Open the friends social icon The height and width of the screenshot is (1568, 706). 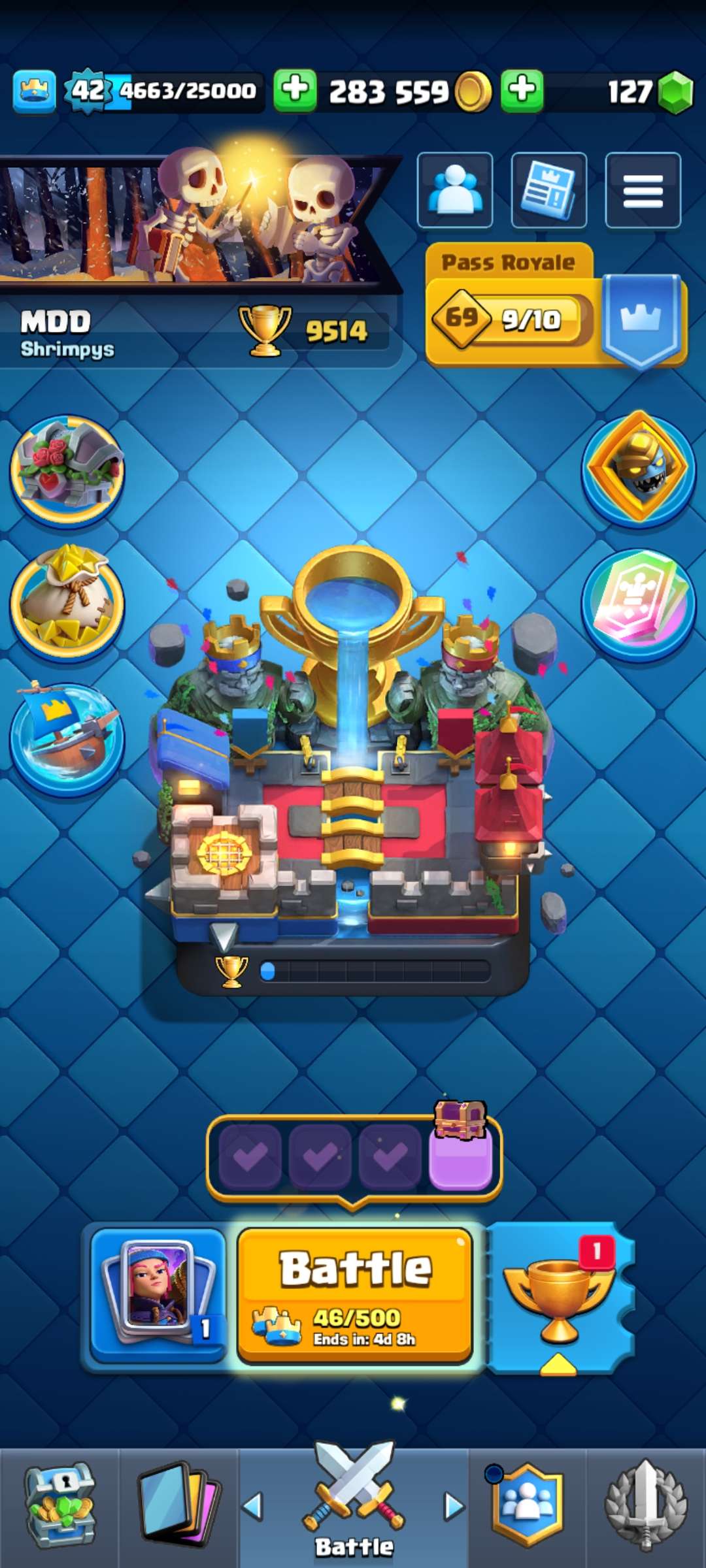[455, 190]
